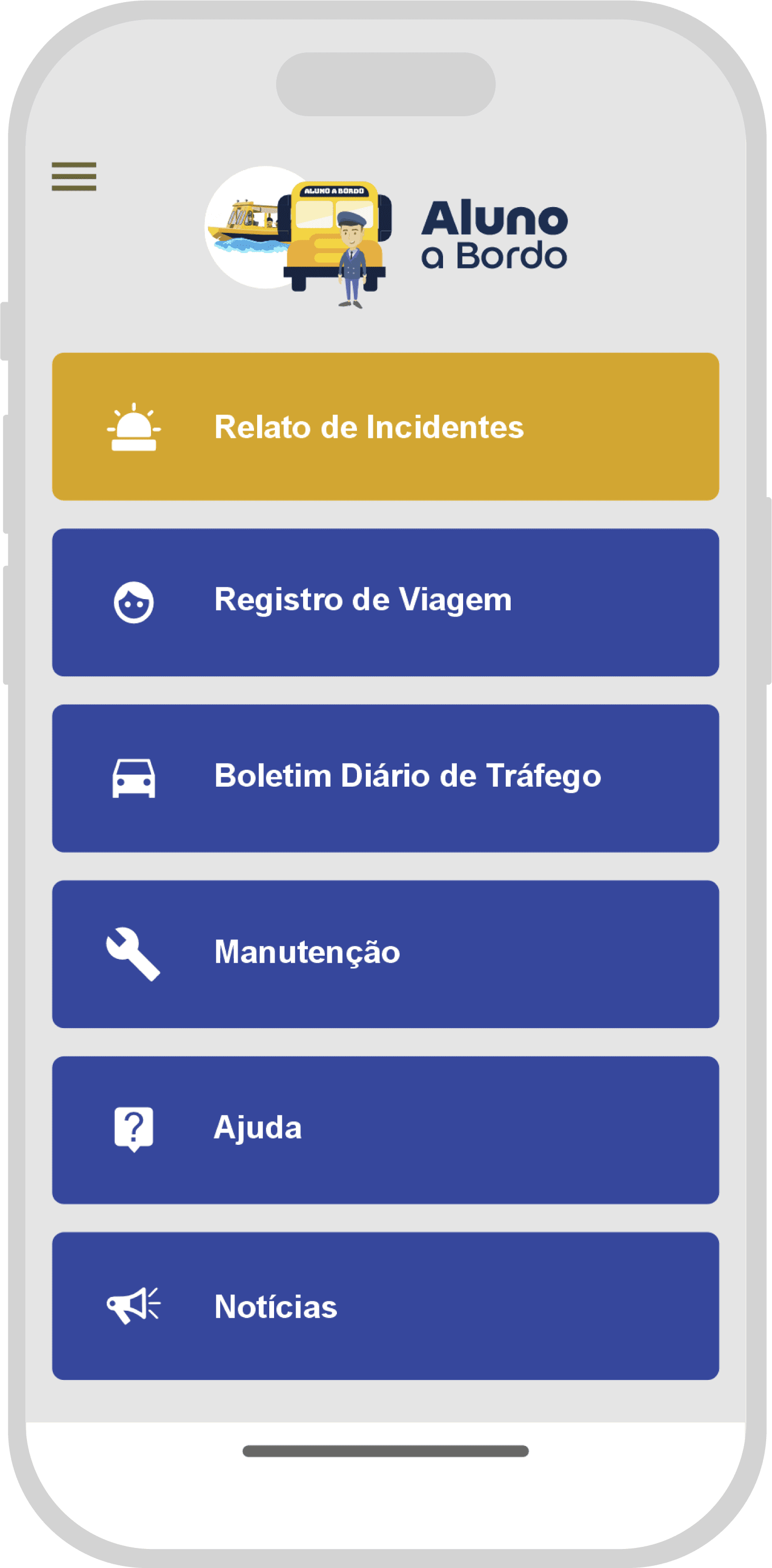Open Relato de Incidentes

[385, 427]
